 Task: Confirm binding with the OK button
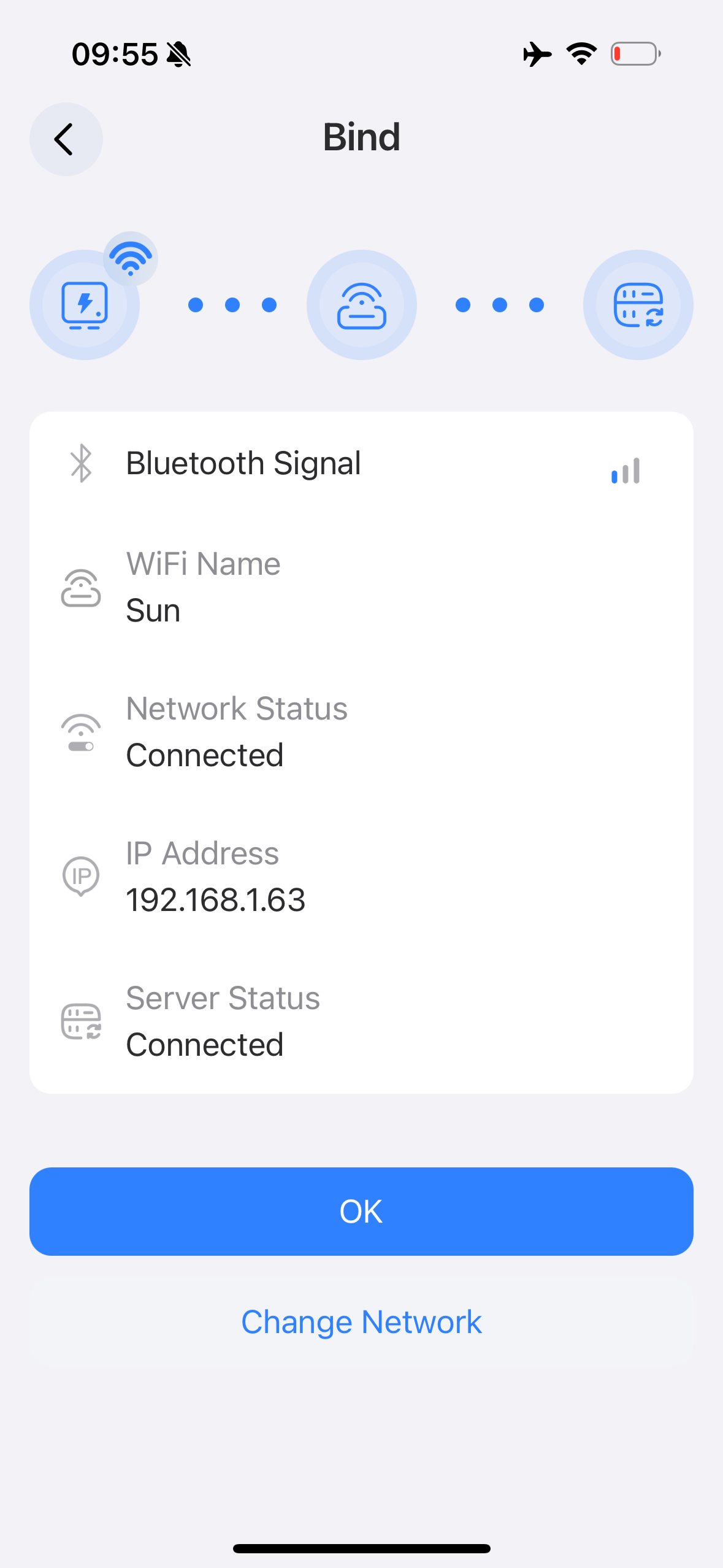tap(361, 1212)
